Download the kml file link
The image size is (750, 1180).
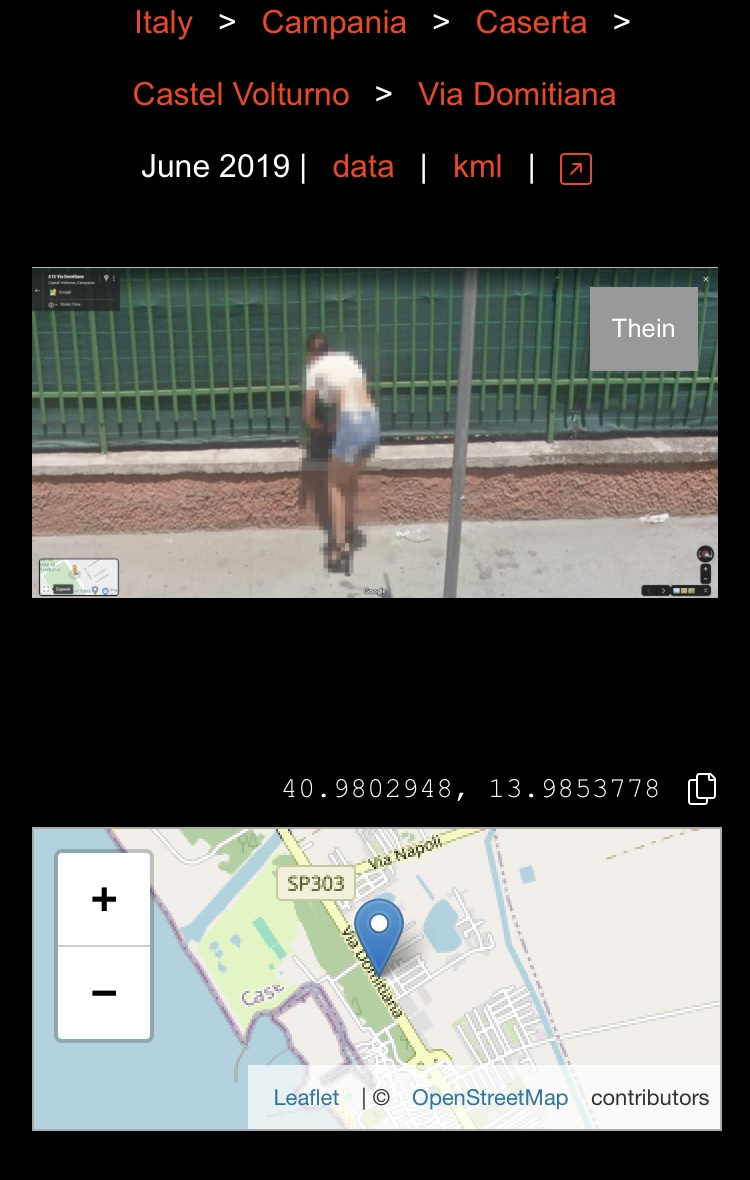(x=477, y=166)
